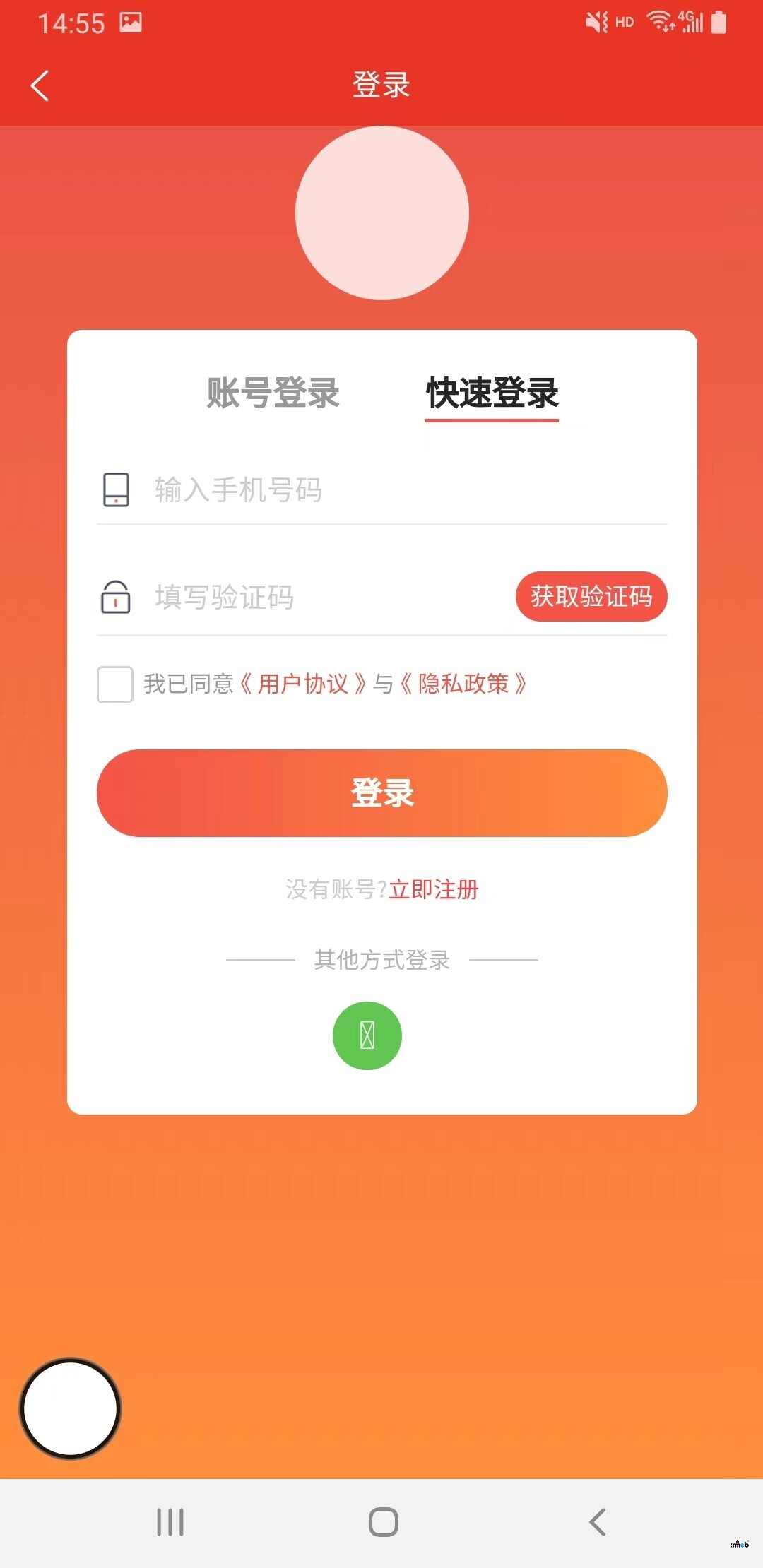Viewport: 763px width, 1568px height.
Task: Open the 用户协议 agreement link
Action: 305,684
